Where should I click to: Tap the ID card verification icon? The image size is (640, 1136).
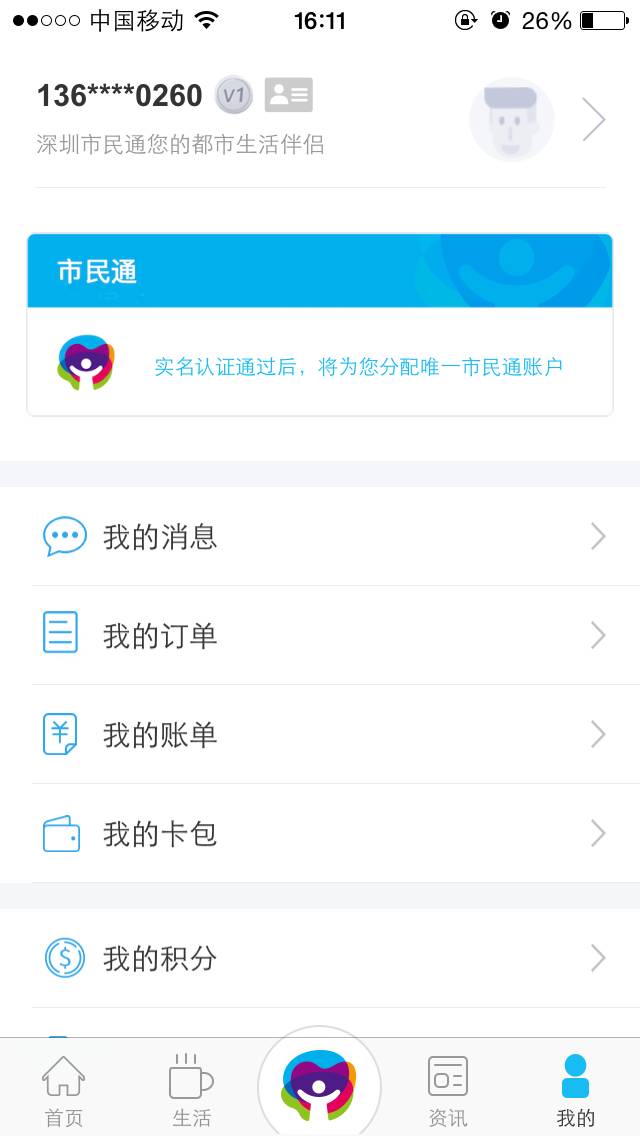click(288, 95)
